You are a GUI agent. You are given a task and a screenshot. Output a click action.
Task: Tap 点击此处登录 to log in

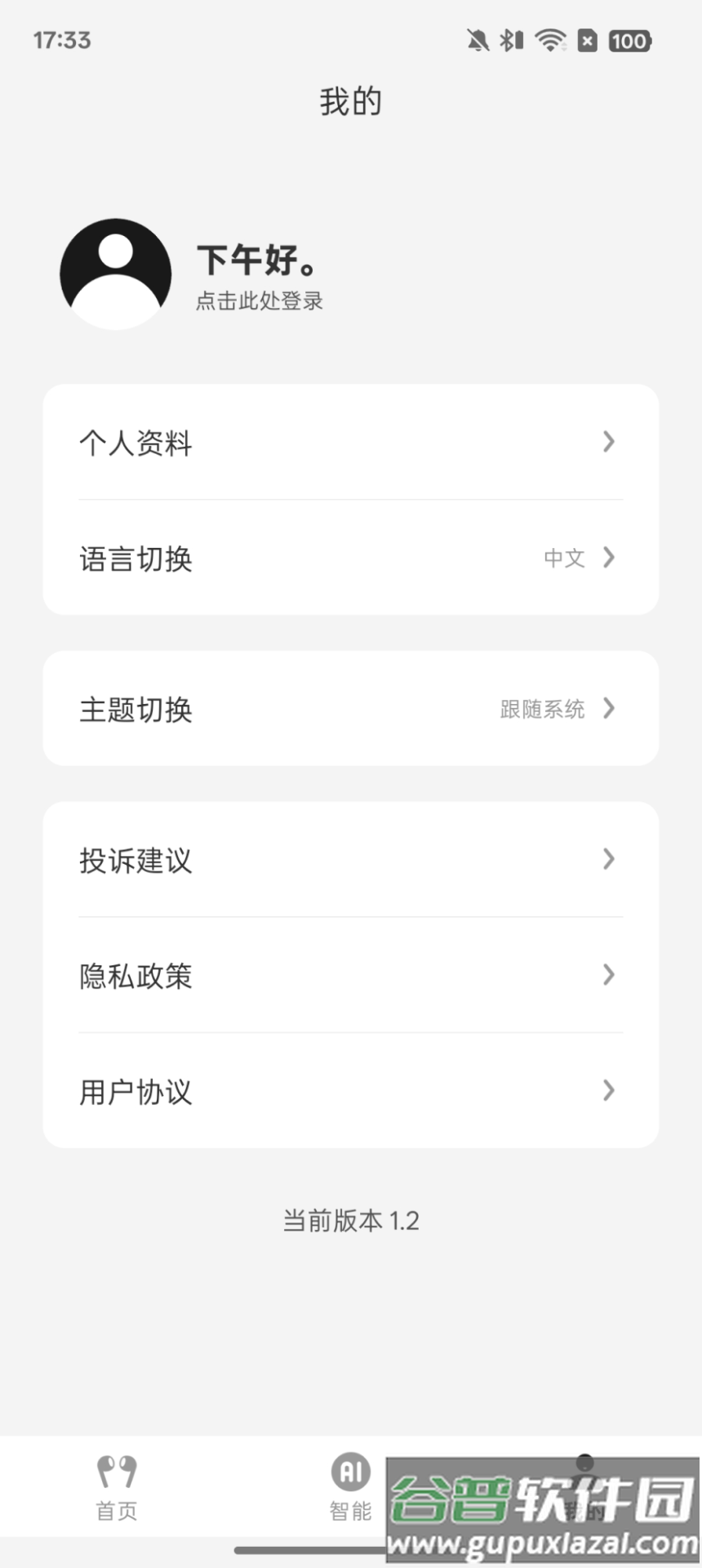tap(257, 301)
